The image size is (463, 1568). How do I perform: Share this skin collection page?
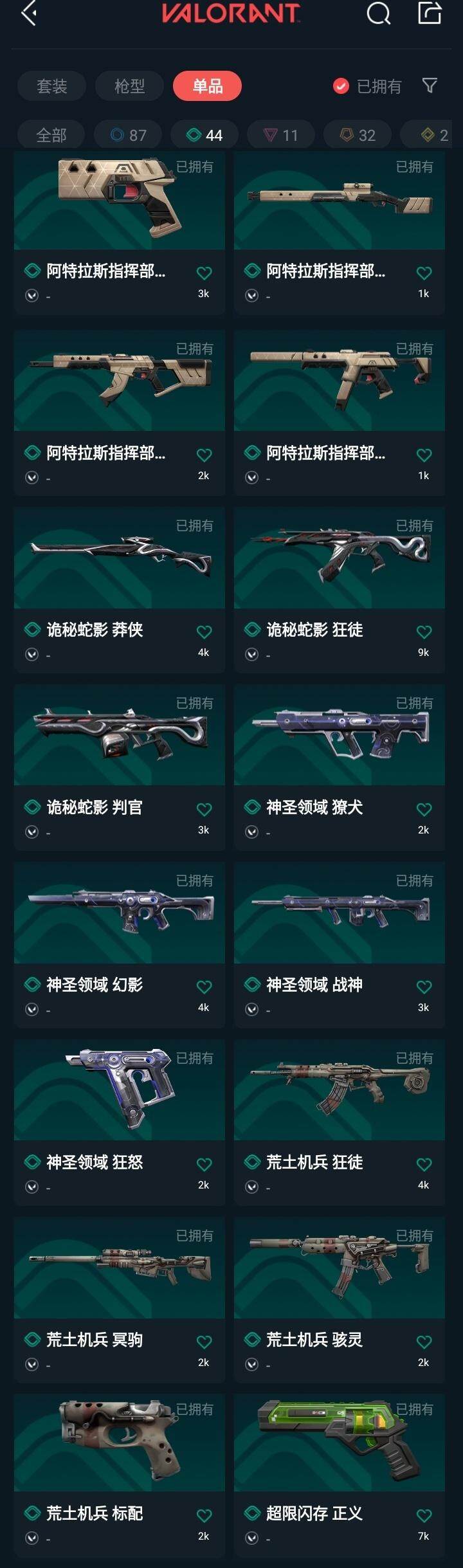430,13
